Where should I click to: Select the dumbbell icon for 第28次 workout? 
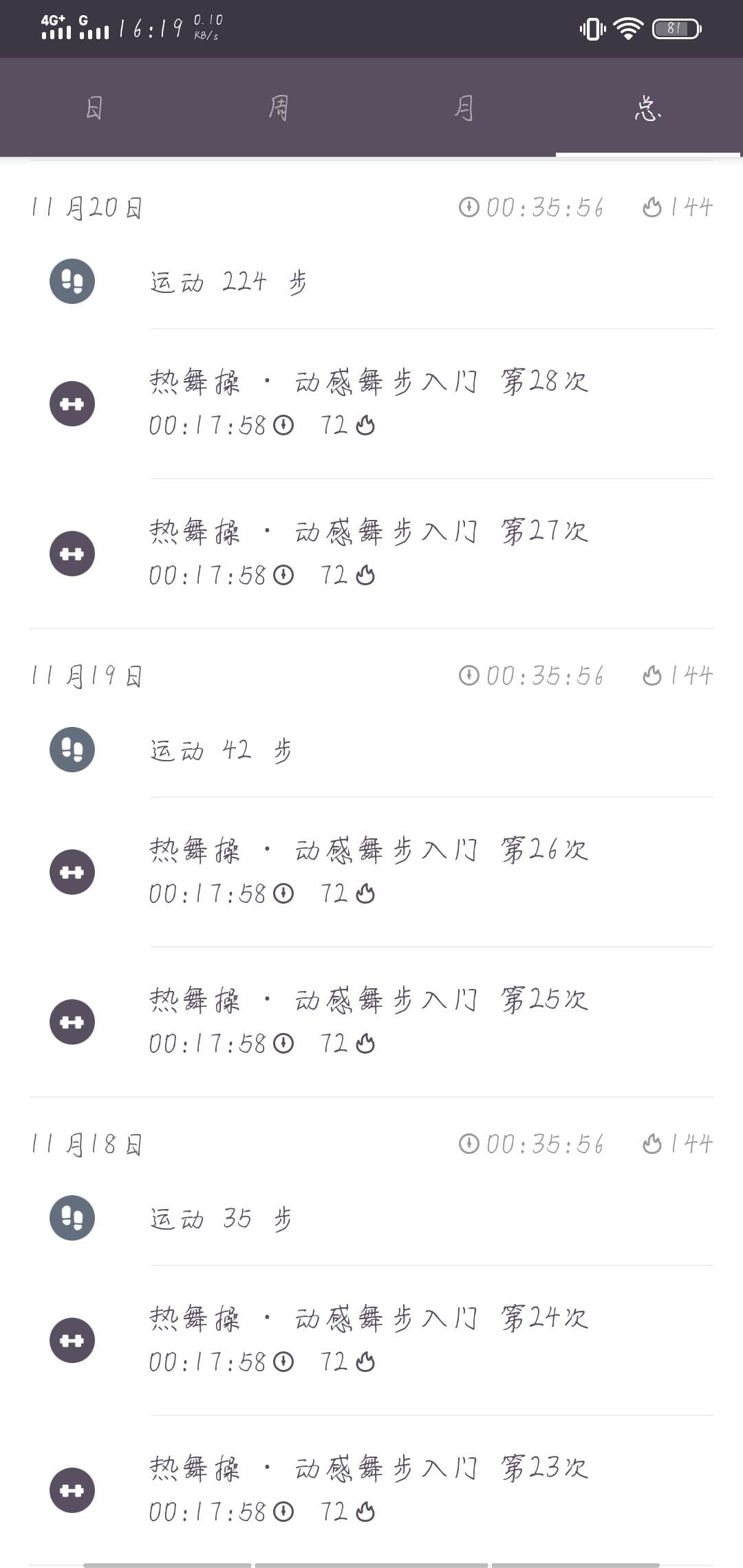72,402
